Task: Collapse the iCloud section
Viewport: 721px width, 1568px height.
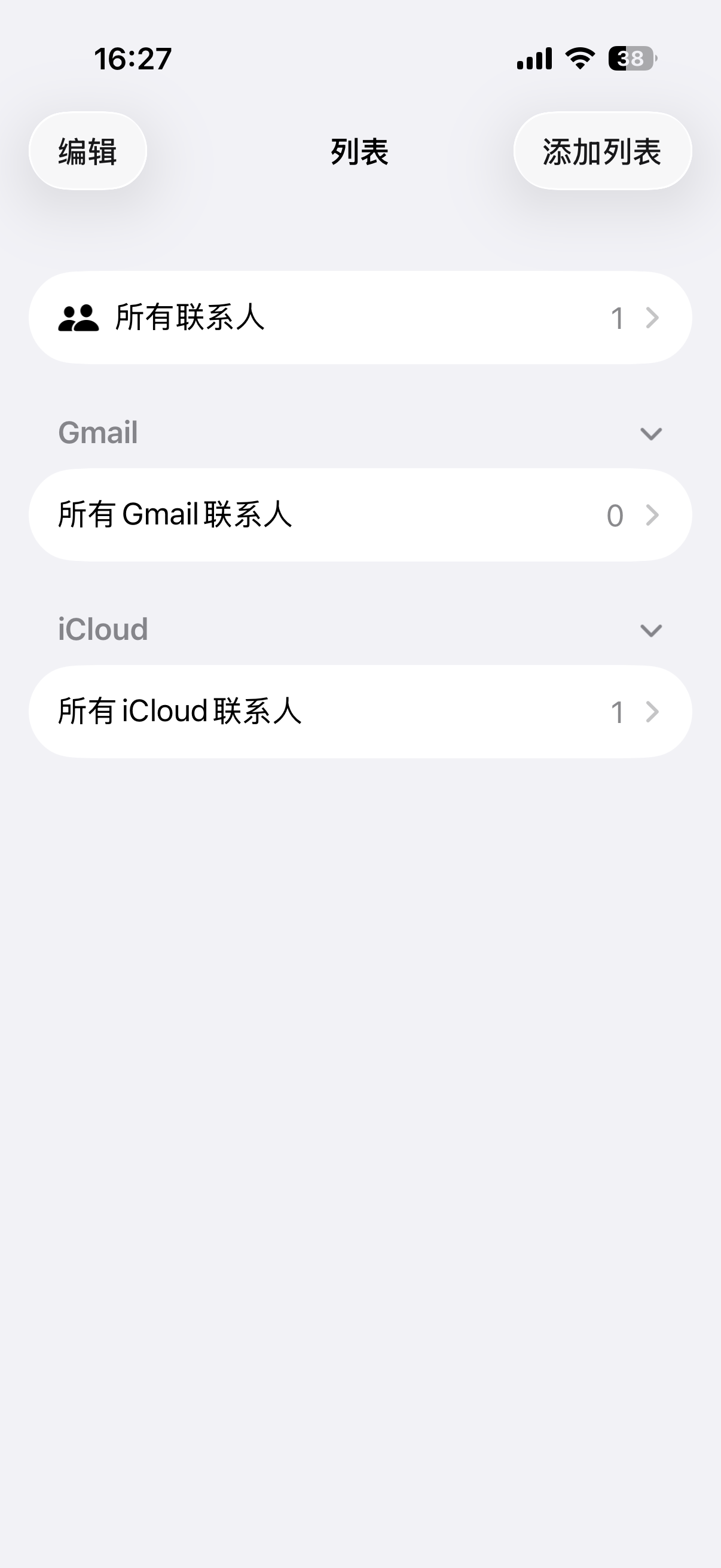Action: click(x=651, y=630)
